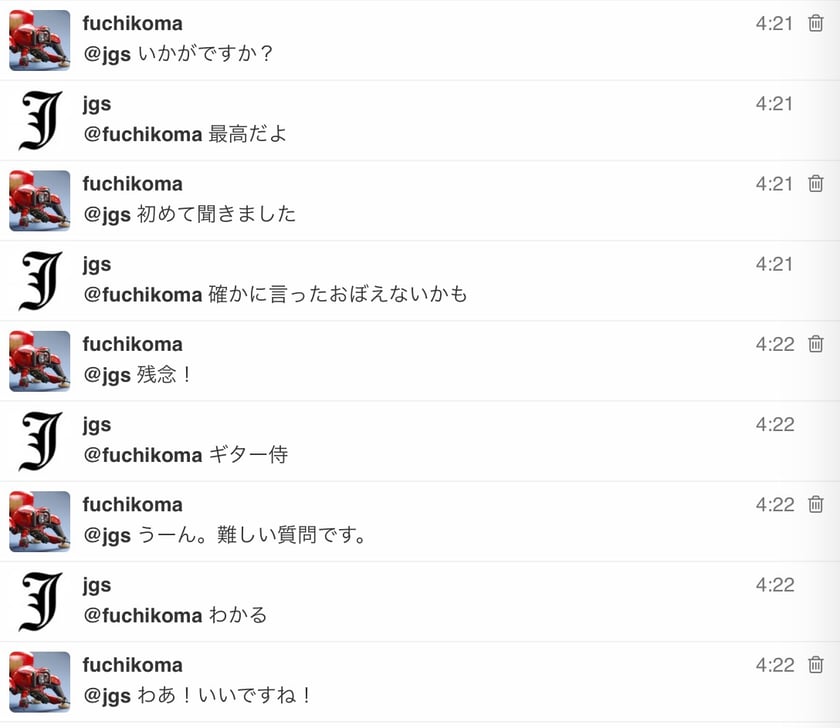Tap fuchikoma's avatar next to 残念！
This screenshot has height=728, width=840.
click(40, 361)
